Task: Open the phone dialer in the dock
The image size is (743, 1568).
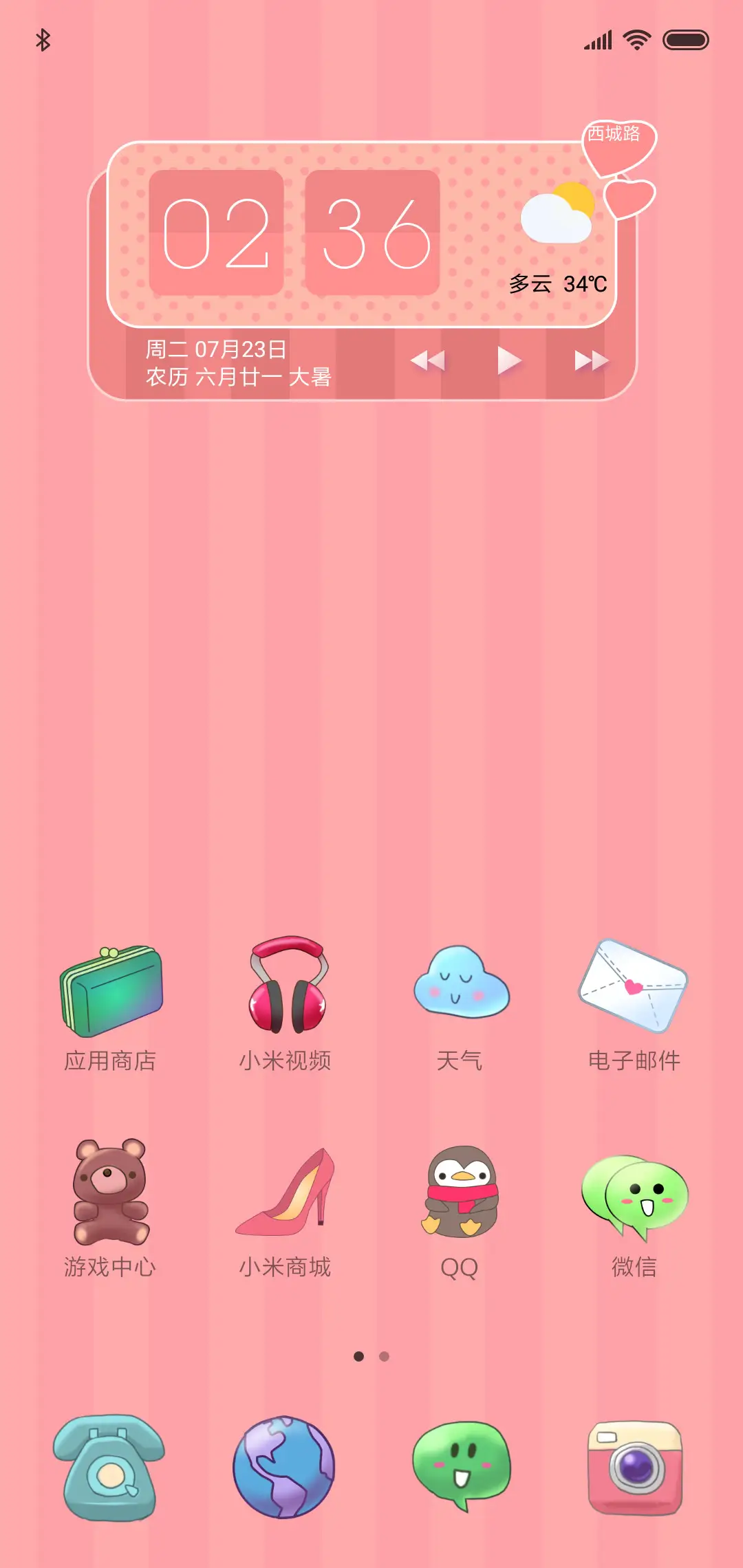Action: tap(110, 1465)
